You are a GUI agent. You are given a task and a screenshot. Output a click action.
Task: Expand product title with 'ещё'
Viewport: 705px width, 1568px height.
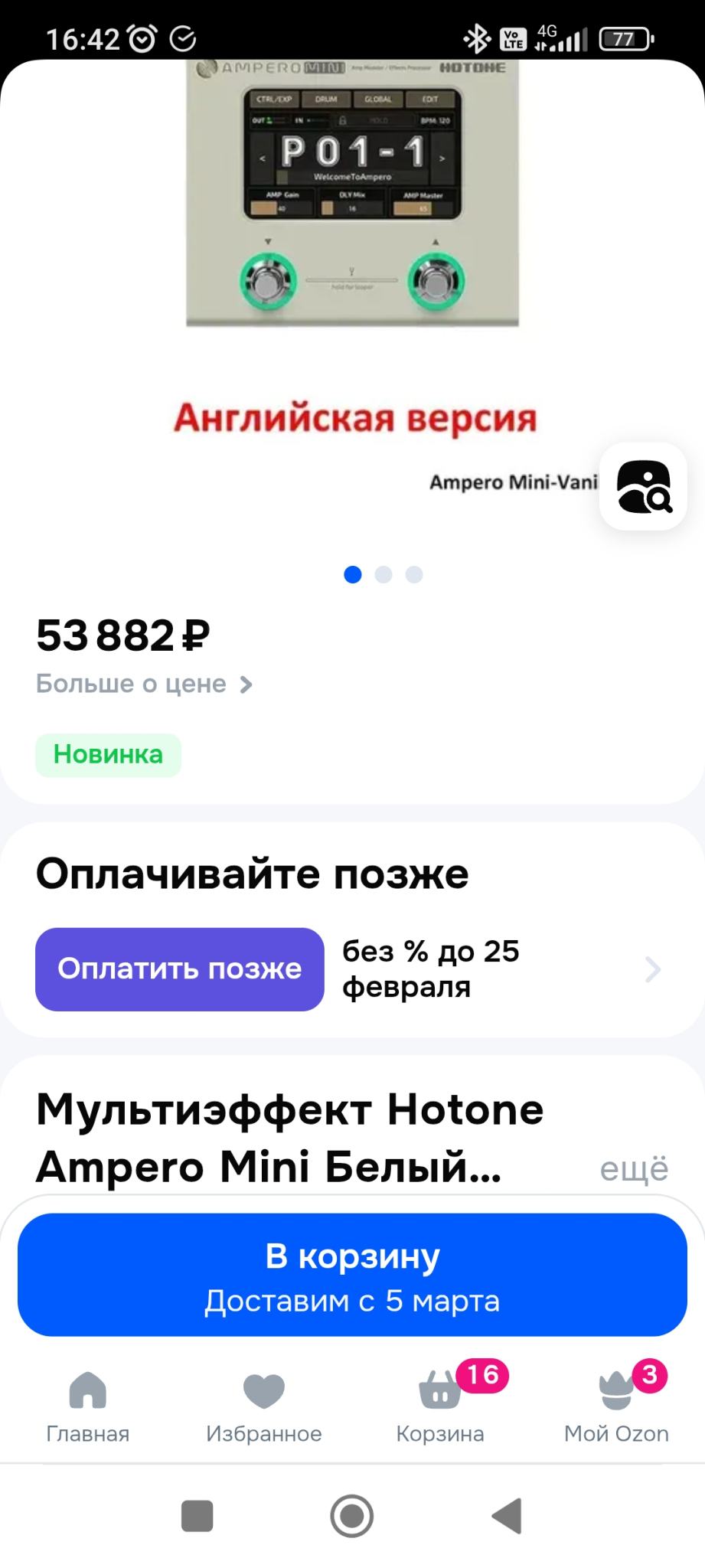(x=633, y=1169)
